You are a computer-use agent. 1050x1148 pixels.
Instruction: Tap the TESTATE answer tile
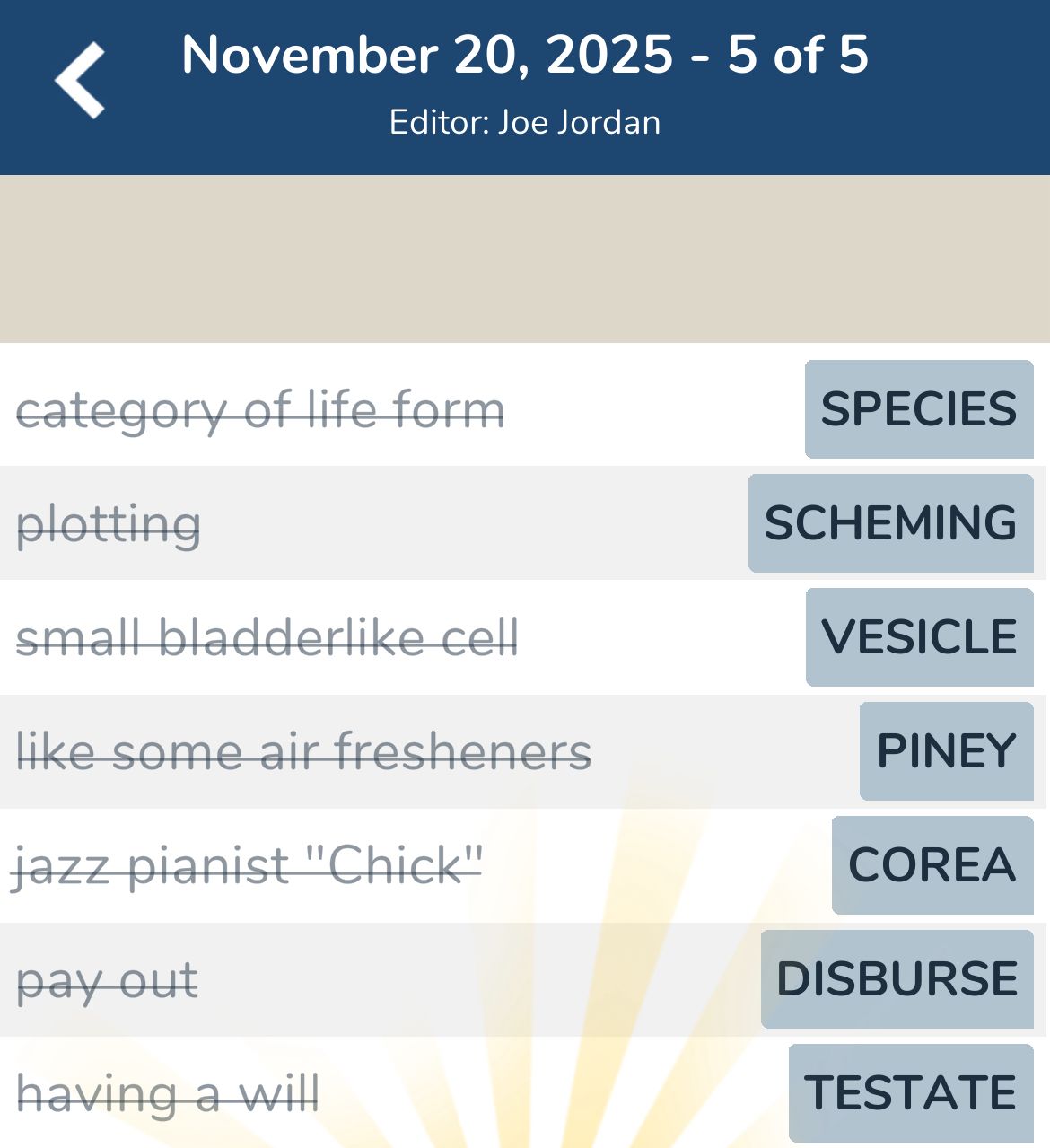[907, 1093]
